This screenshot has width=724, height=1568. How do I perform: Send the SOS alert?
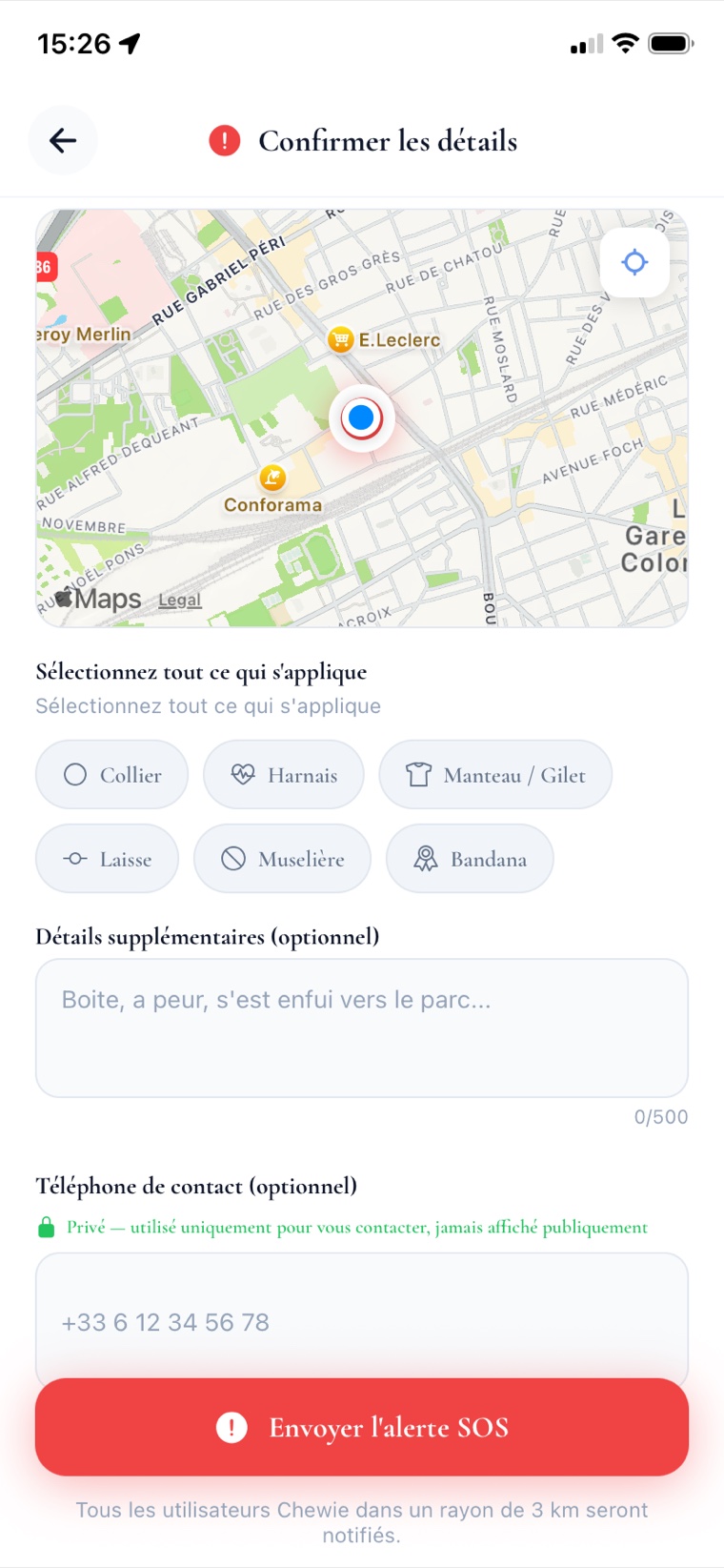(362, 1427)
